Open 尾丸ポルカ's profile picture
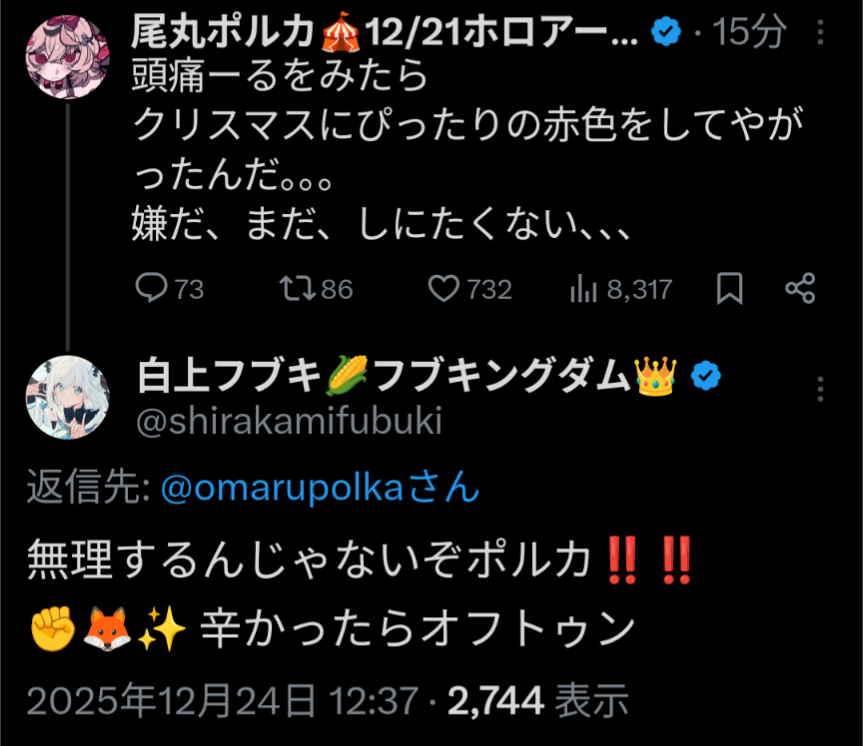Image resolution: width=863 pixels, height=746 pixels. coord(68,57)
